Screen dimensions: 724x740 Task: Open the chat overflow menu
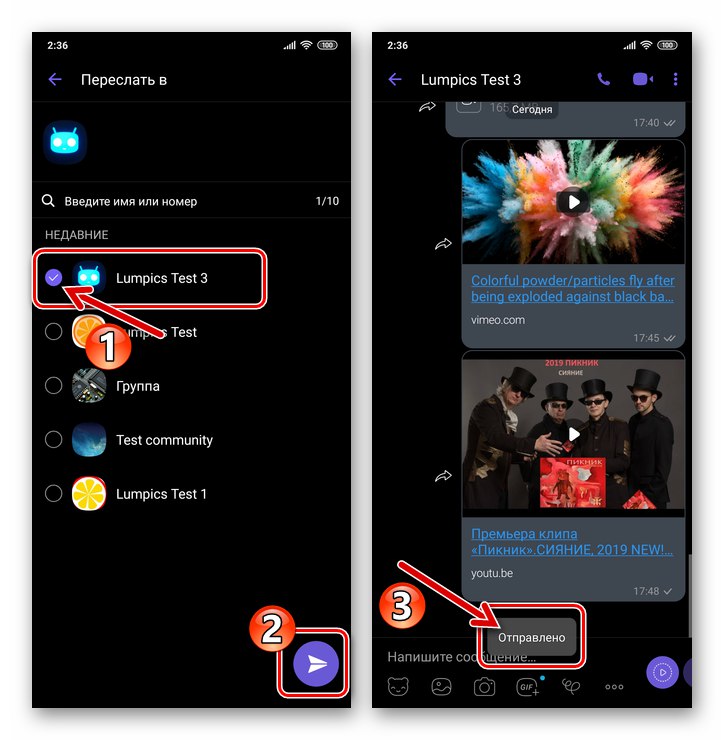click(676, 79)
